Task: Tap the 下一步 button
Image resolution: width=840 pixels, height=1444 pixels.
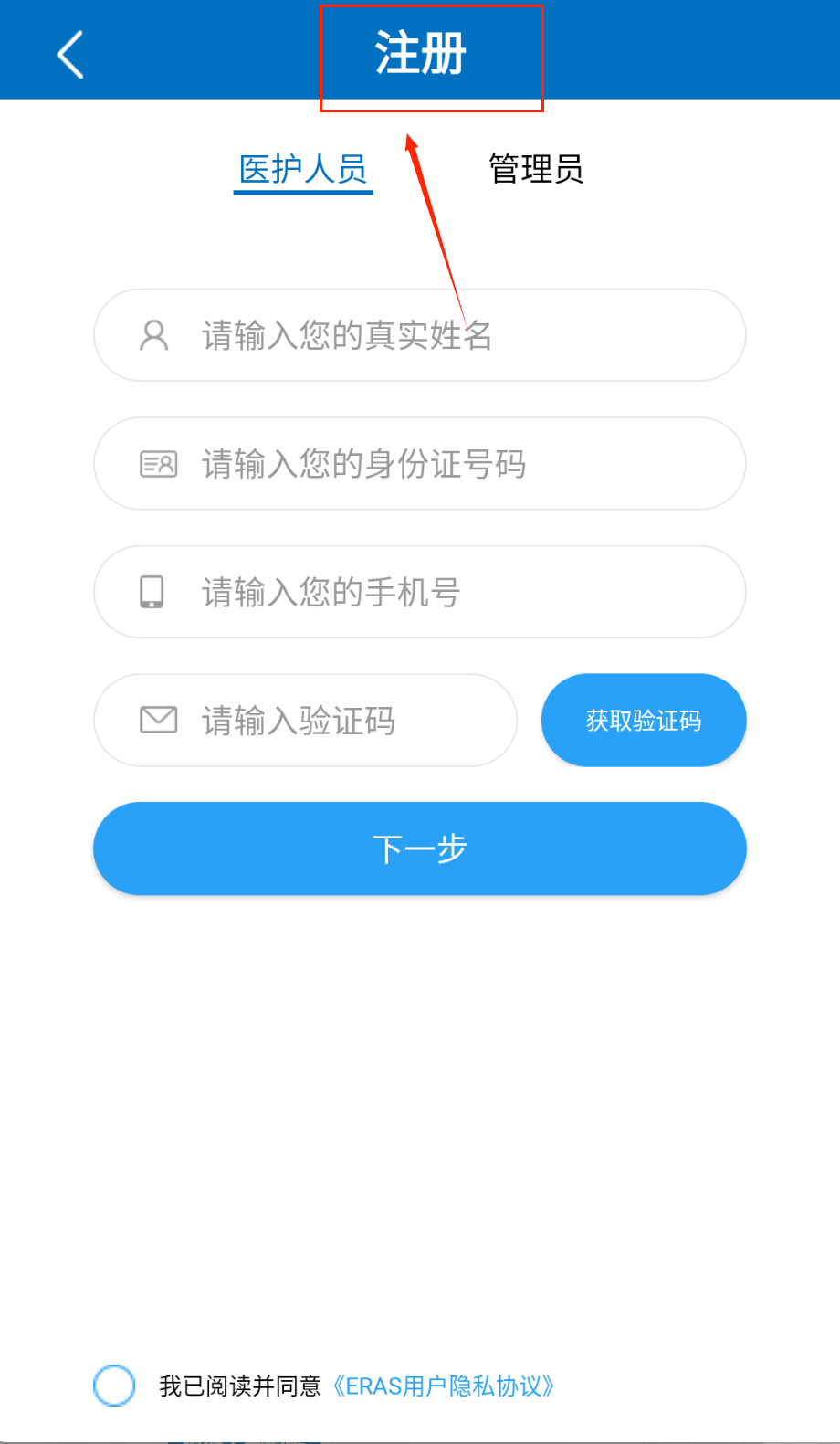Action: [420, 848]
